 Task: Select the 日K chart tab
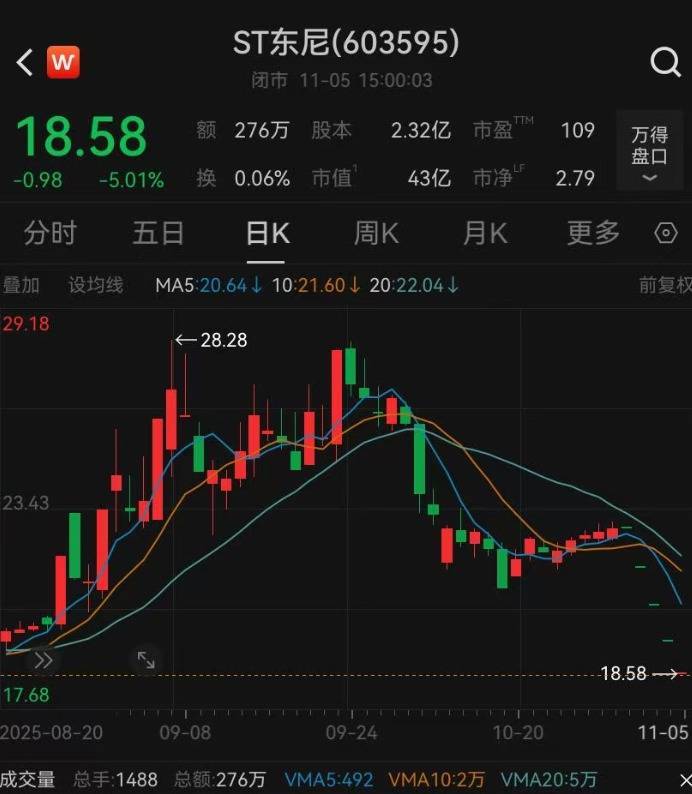(x=267, y=233)
